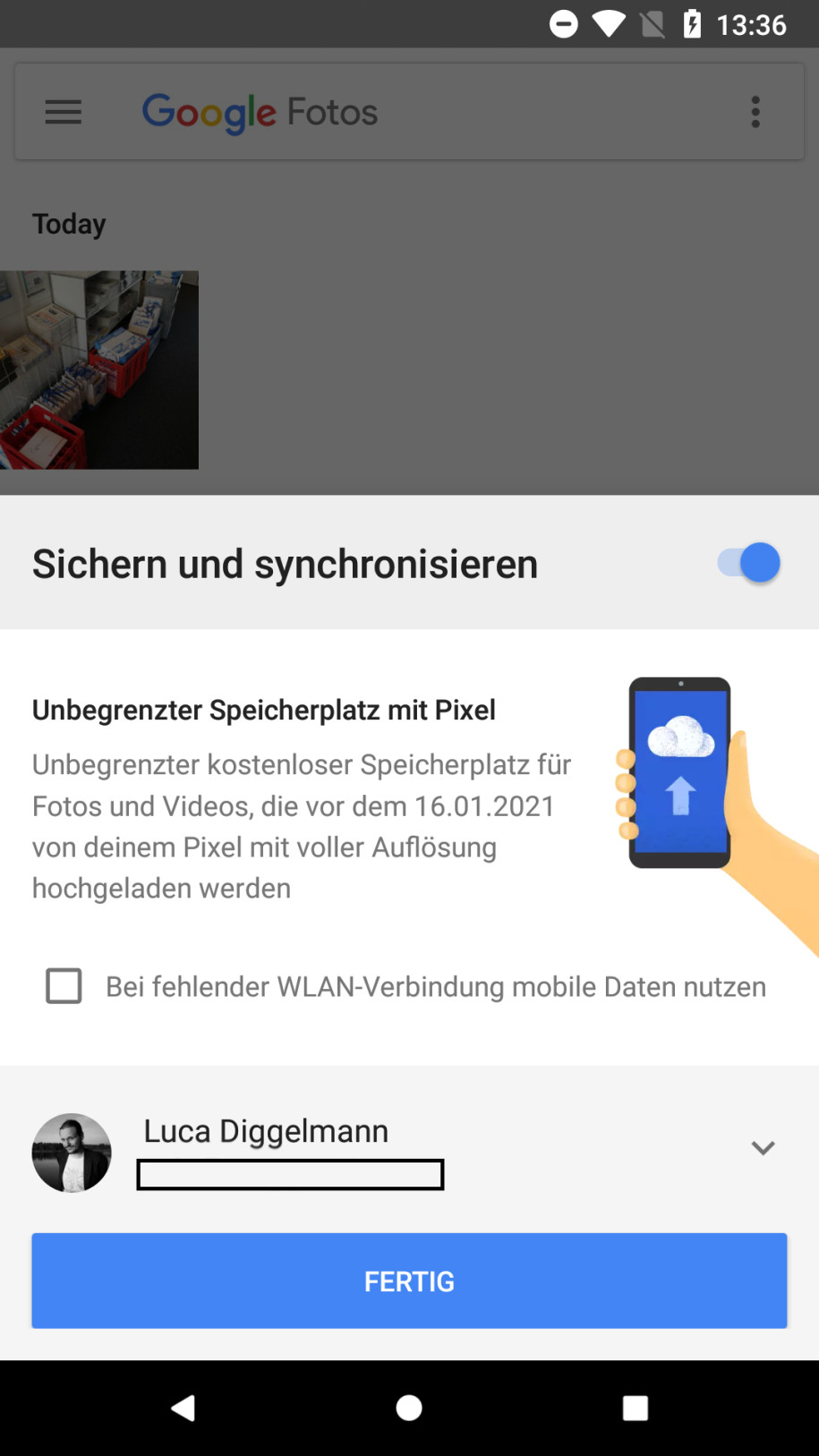Open the photo from Today
Screen dimensions: 819x1456
(x=99, y=370)
